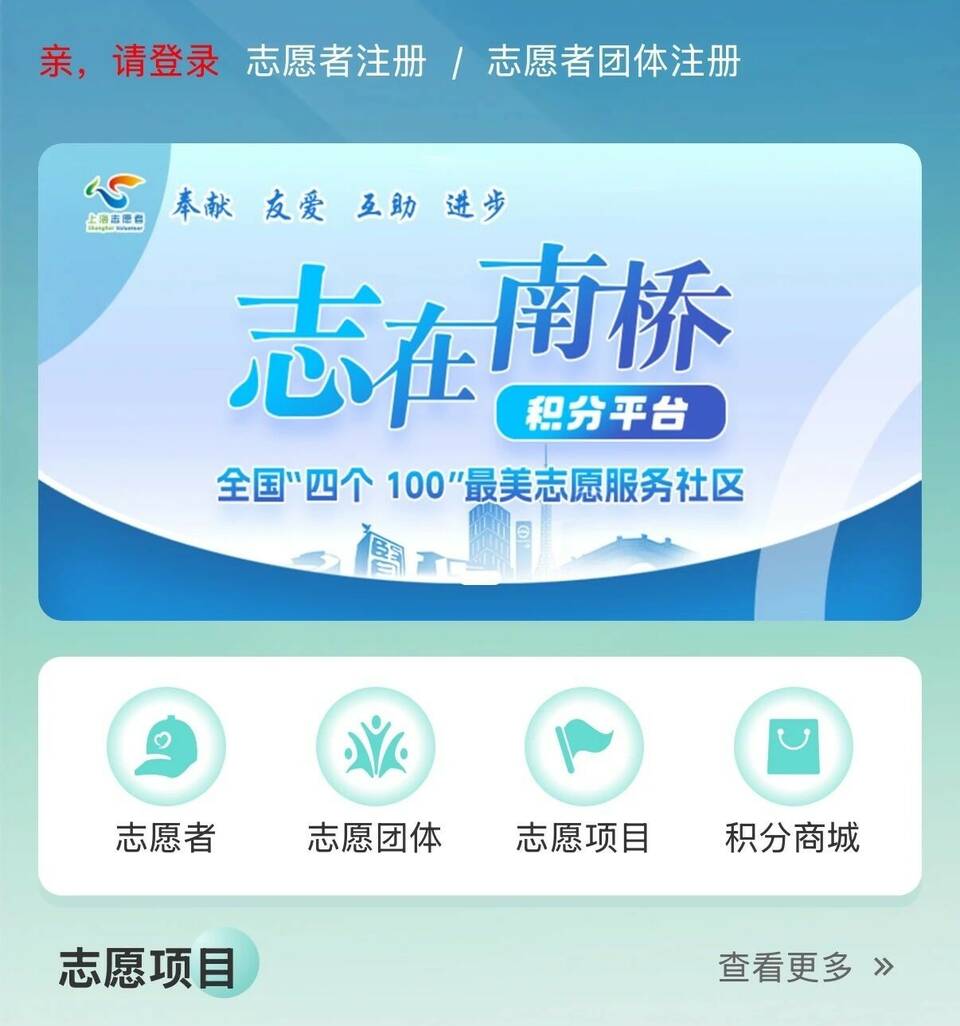Open 志愿者注册 volunteer registration
The height and width of the screenshot is (1026, 960).
coord(337,62)
